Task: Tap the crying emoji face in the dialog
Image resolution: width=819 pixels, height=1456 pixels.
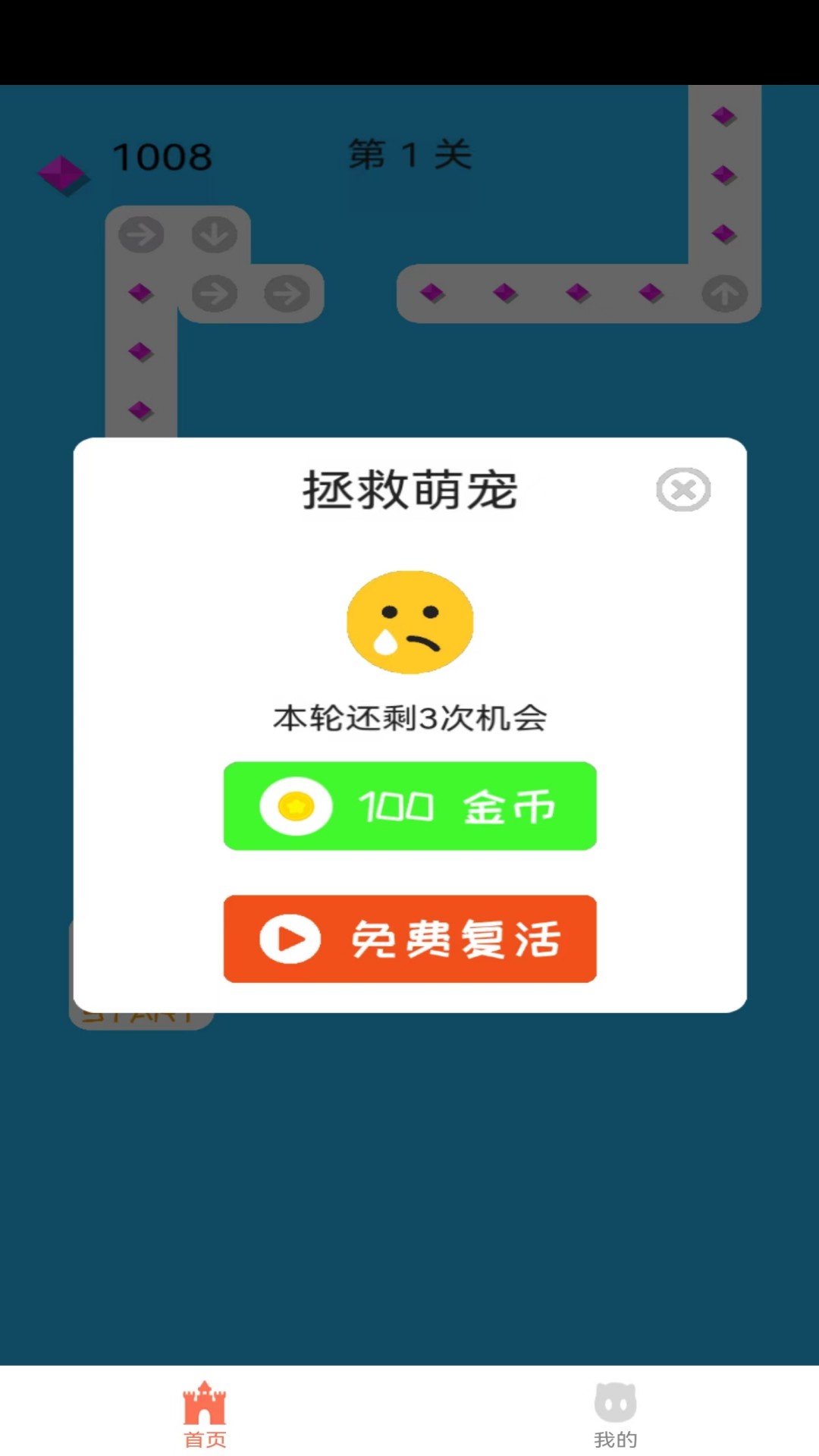Action: click(409, 622)
